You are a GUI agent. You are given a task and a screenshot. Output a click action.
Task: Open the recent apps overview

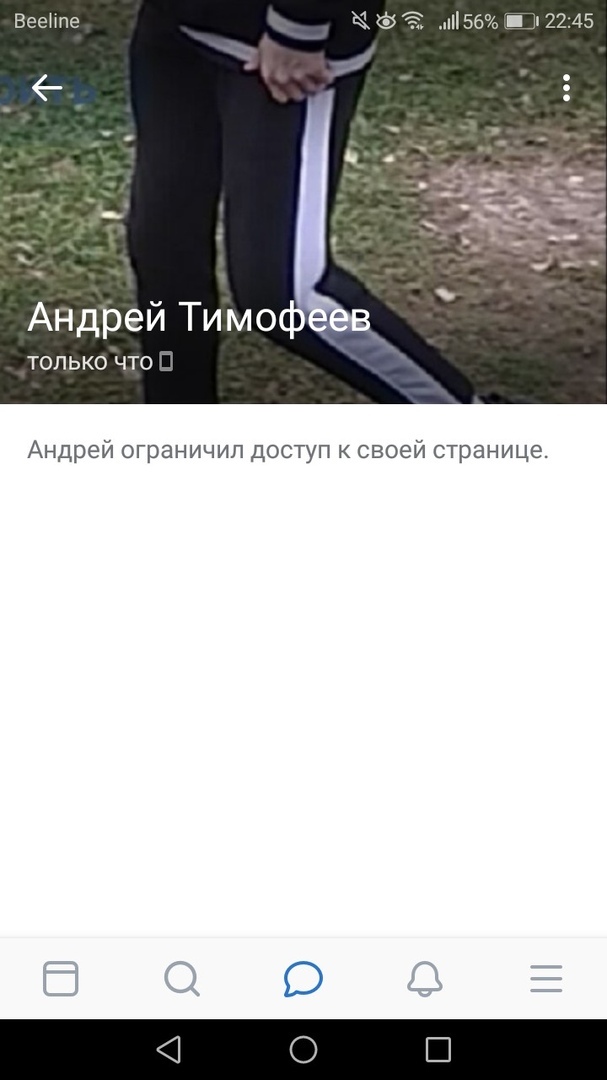tap(438, 1049)
